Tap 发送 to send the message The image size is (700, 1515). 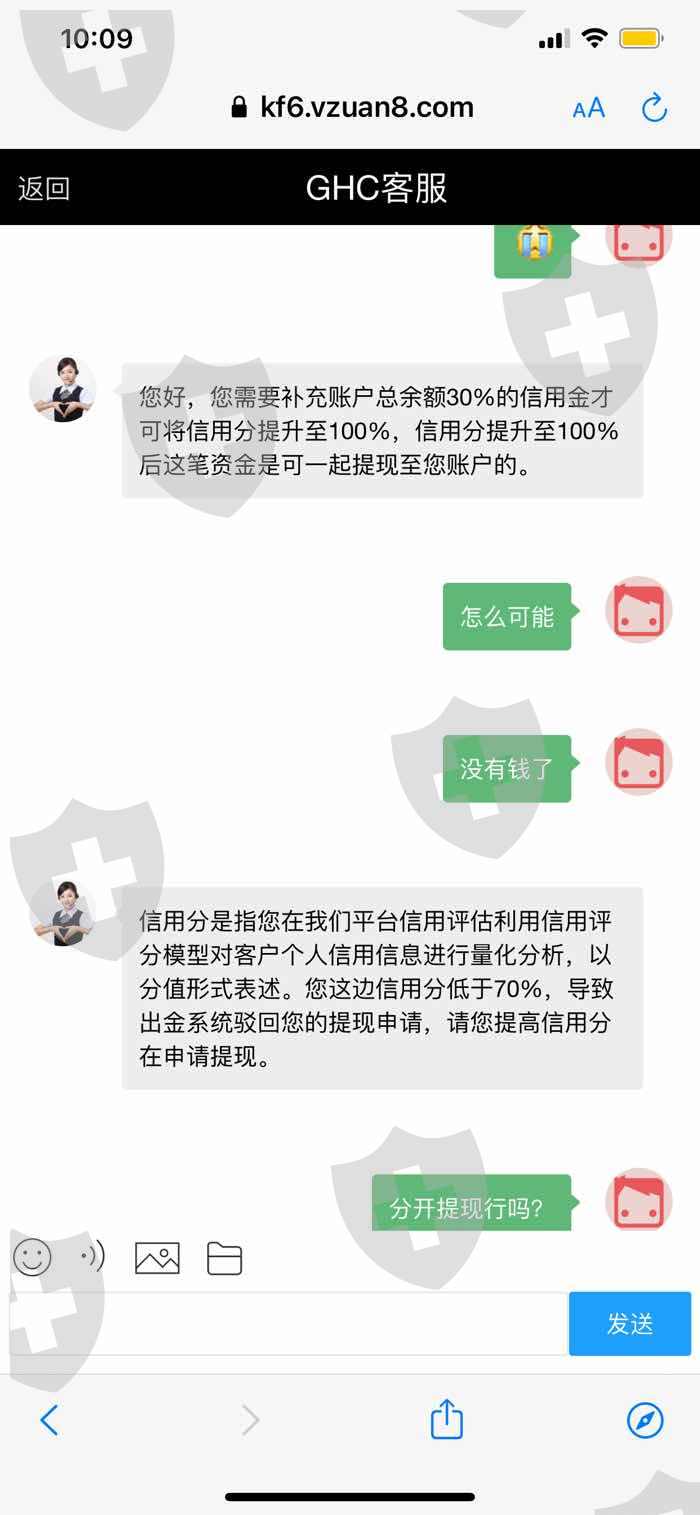(x=630, y=1324)
